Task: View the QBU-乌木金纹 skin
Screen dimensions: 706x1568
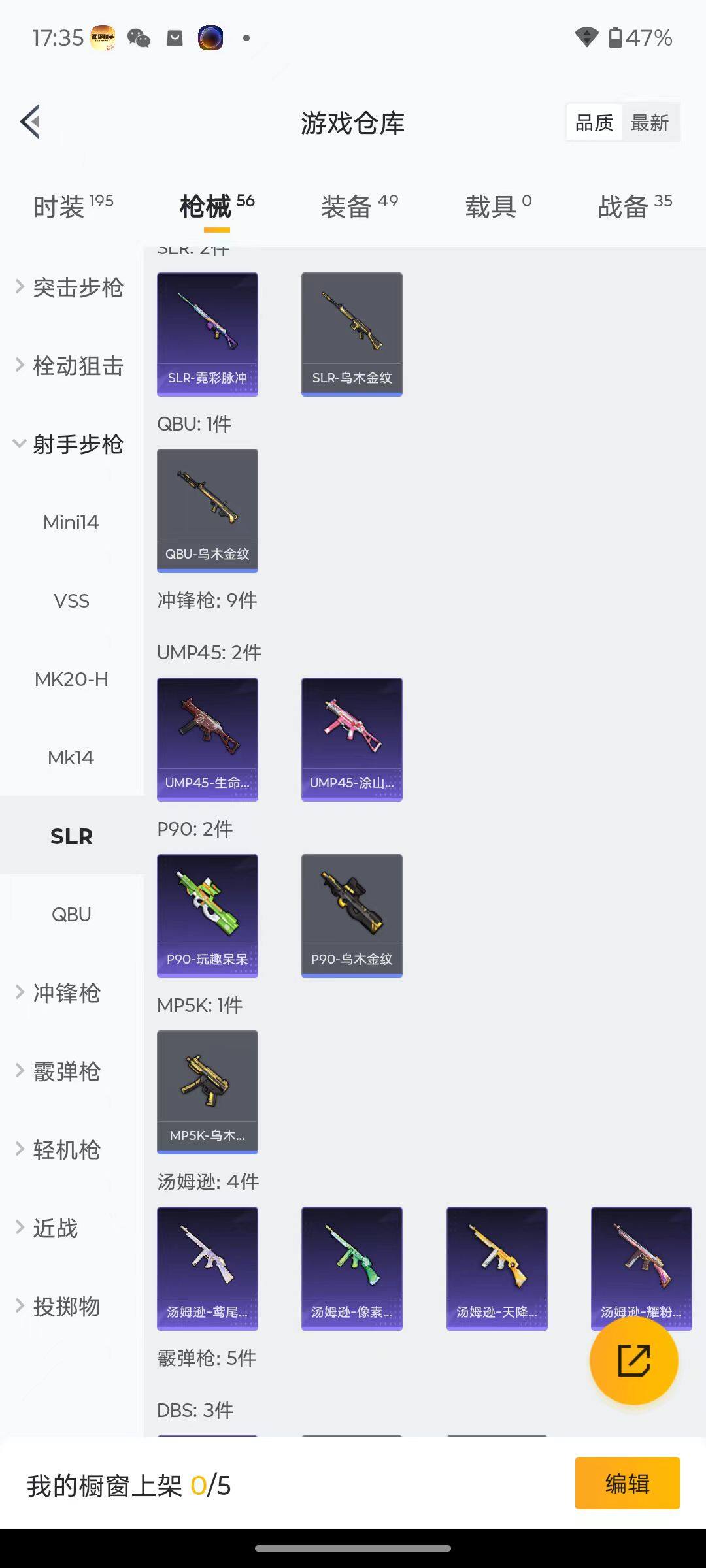Action: click(207, 510)
